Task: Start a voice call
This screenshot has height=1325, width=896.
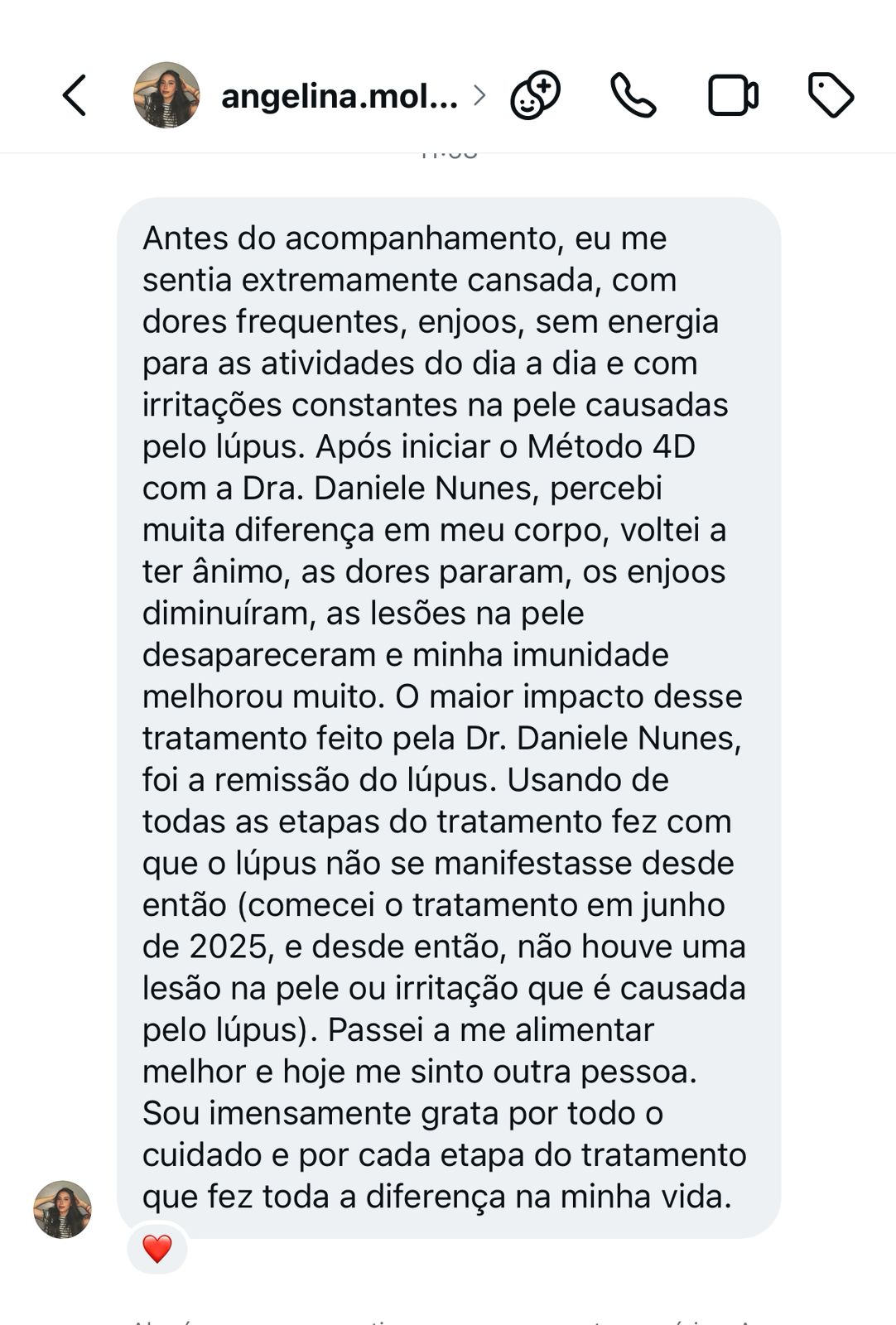Action: [x=633, y=95]
